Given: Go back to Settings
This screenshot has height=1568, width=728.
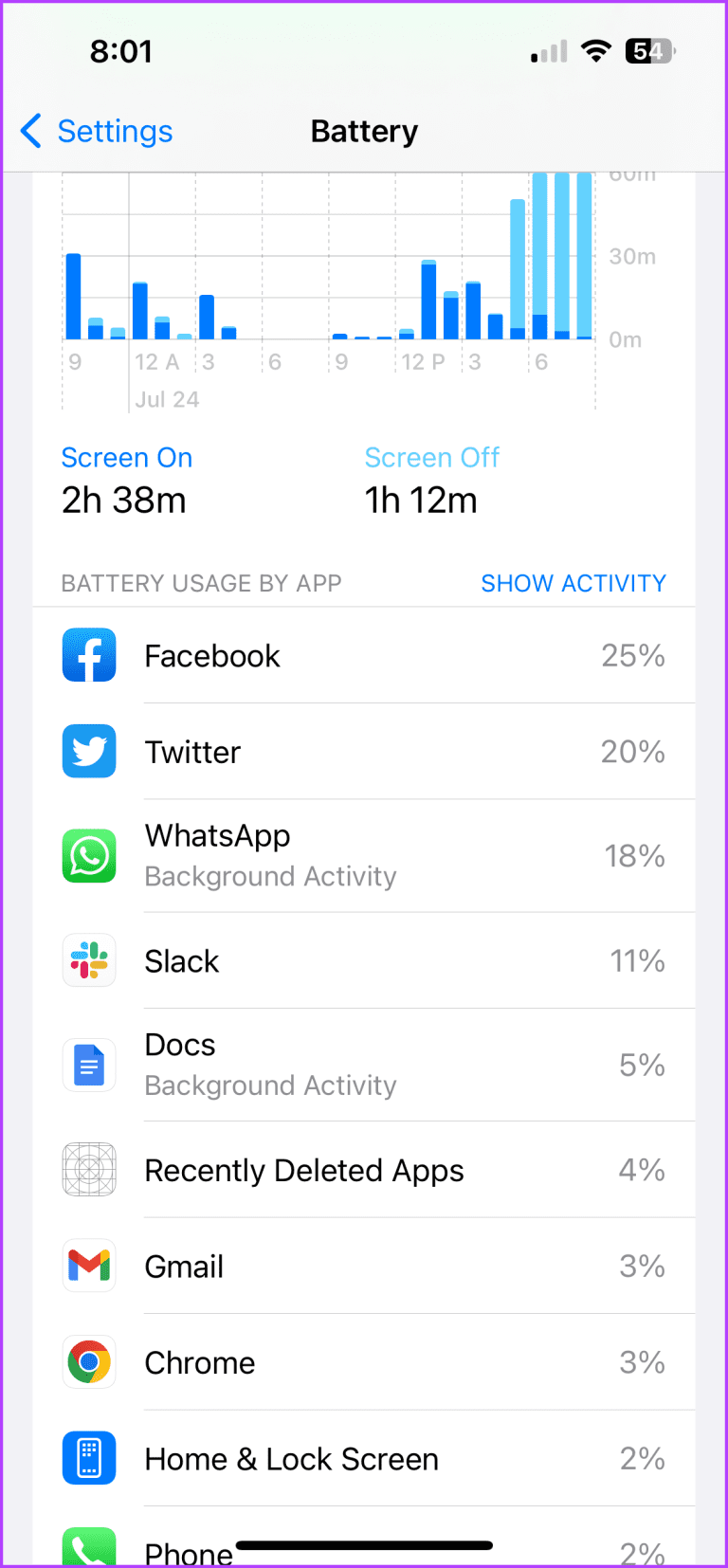Looking at the screenshot, I should click(x=95, y=131).
